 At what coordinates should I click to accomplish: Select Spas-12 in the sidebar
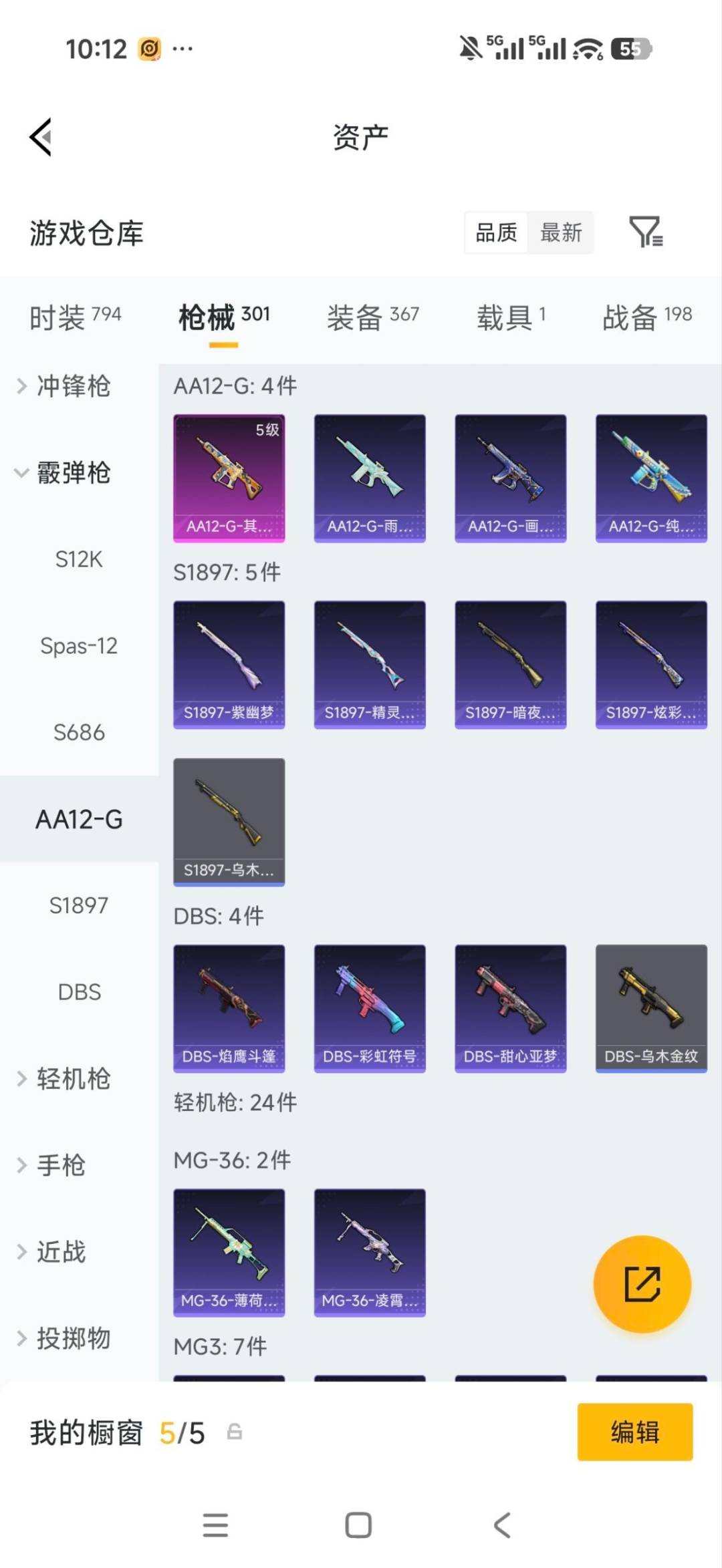coord(79,646)
